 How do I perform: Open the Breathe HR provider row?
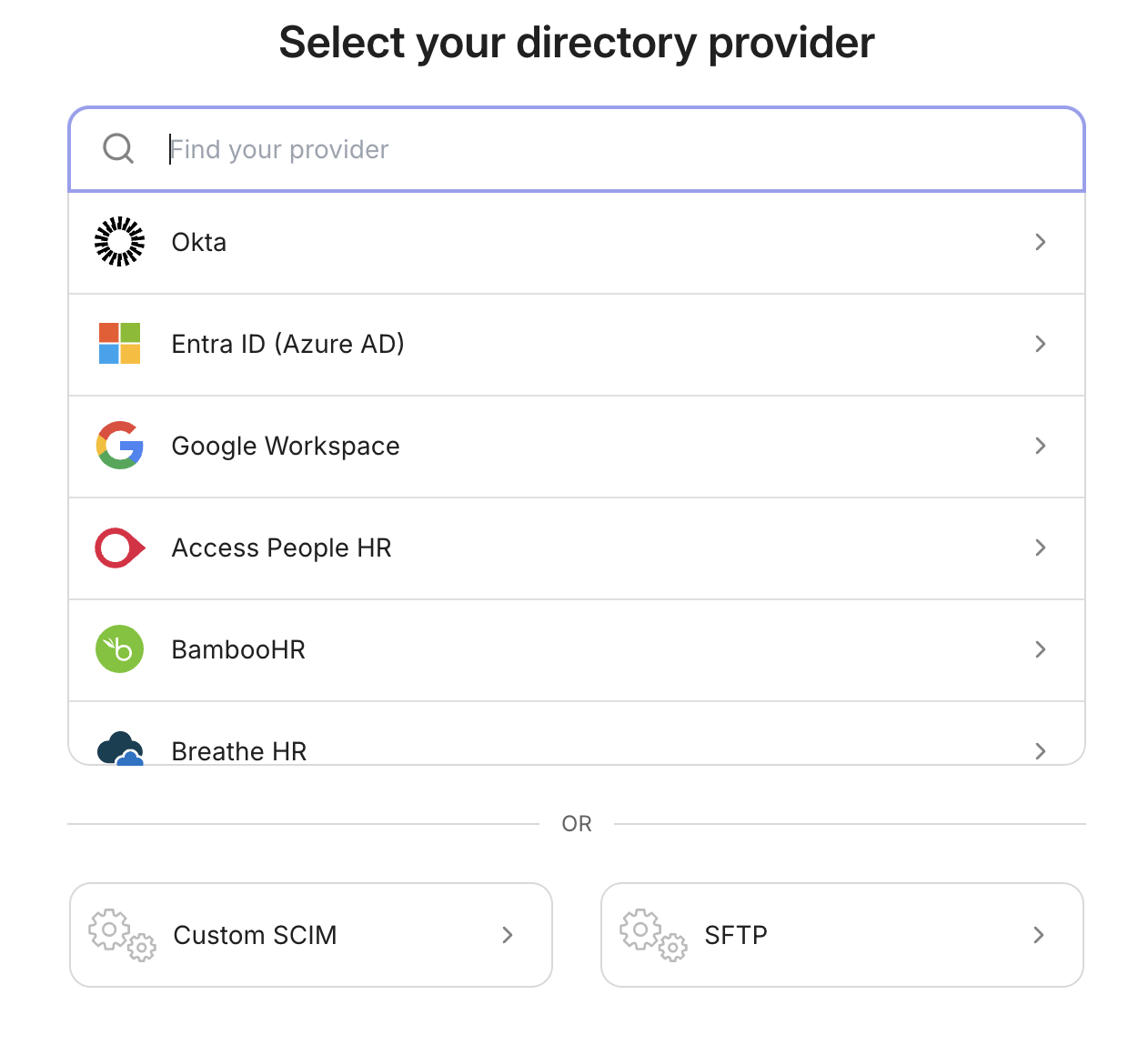pos(576,746)
